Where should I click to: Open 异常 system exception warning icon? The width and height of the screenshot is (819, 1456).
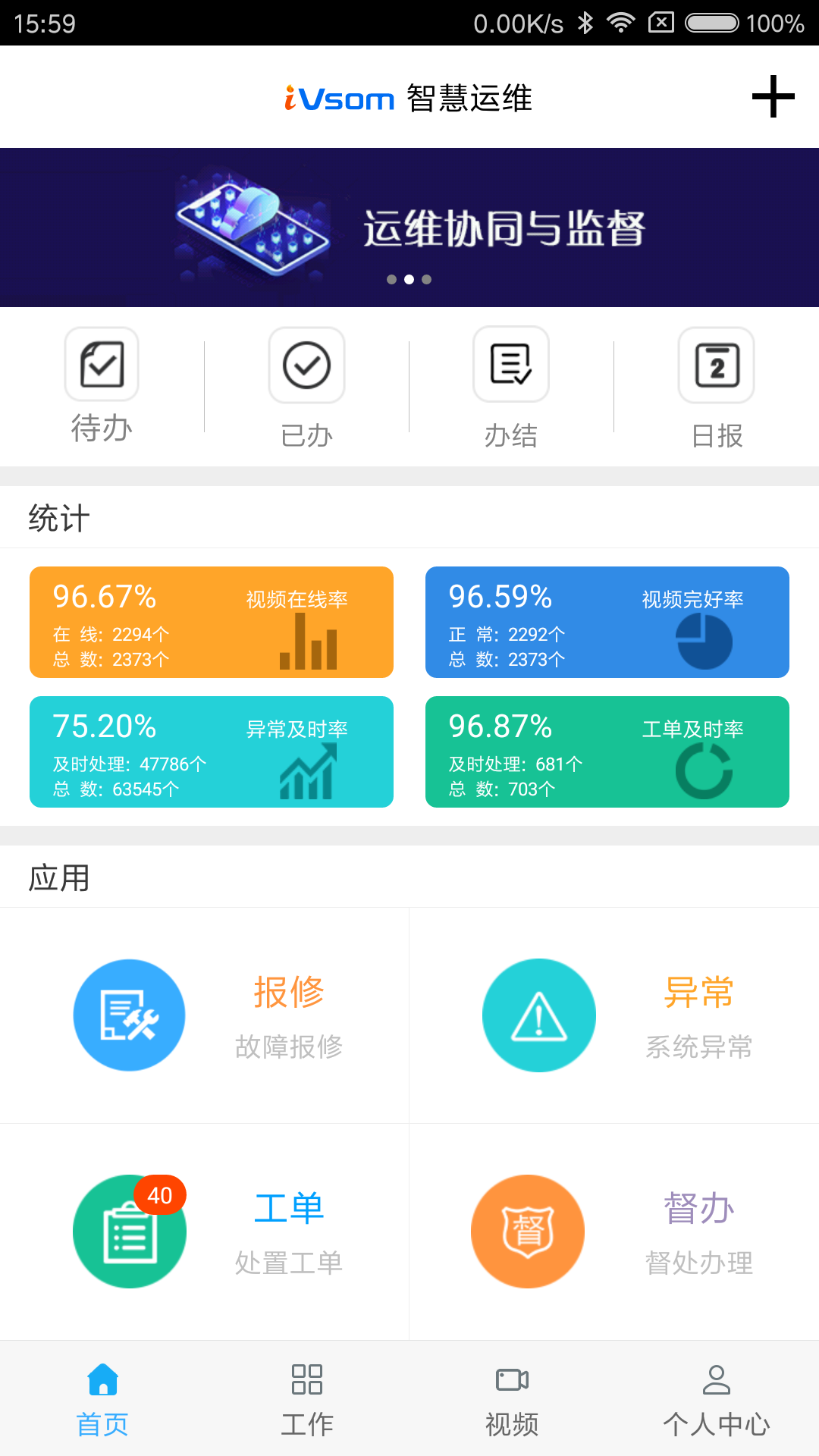tap(538, 1015)
